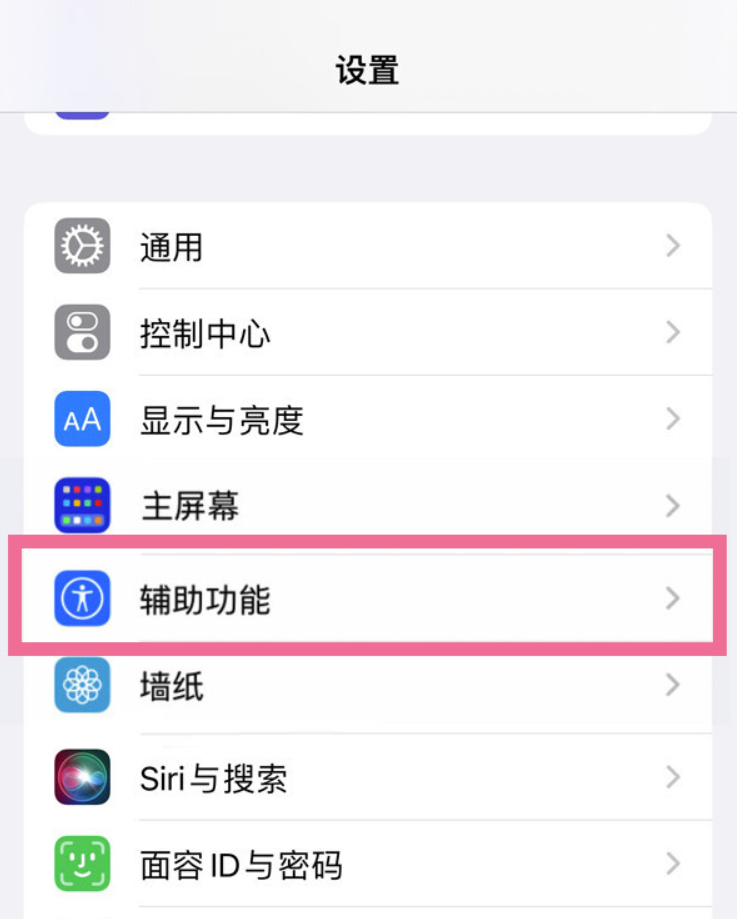Tap the 墙纸 settings row
Viewport: 737px width, 919px height.
click(x=368, y=686)
